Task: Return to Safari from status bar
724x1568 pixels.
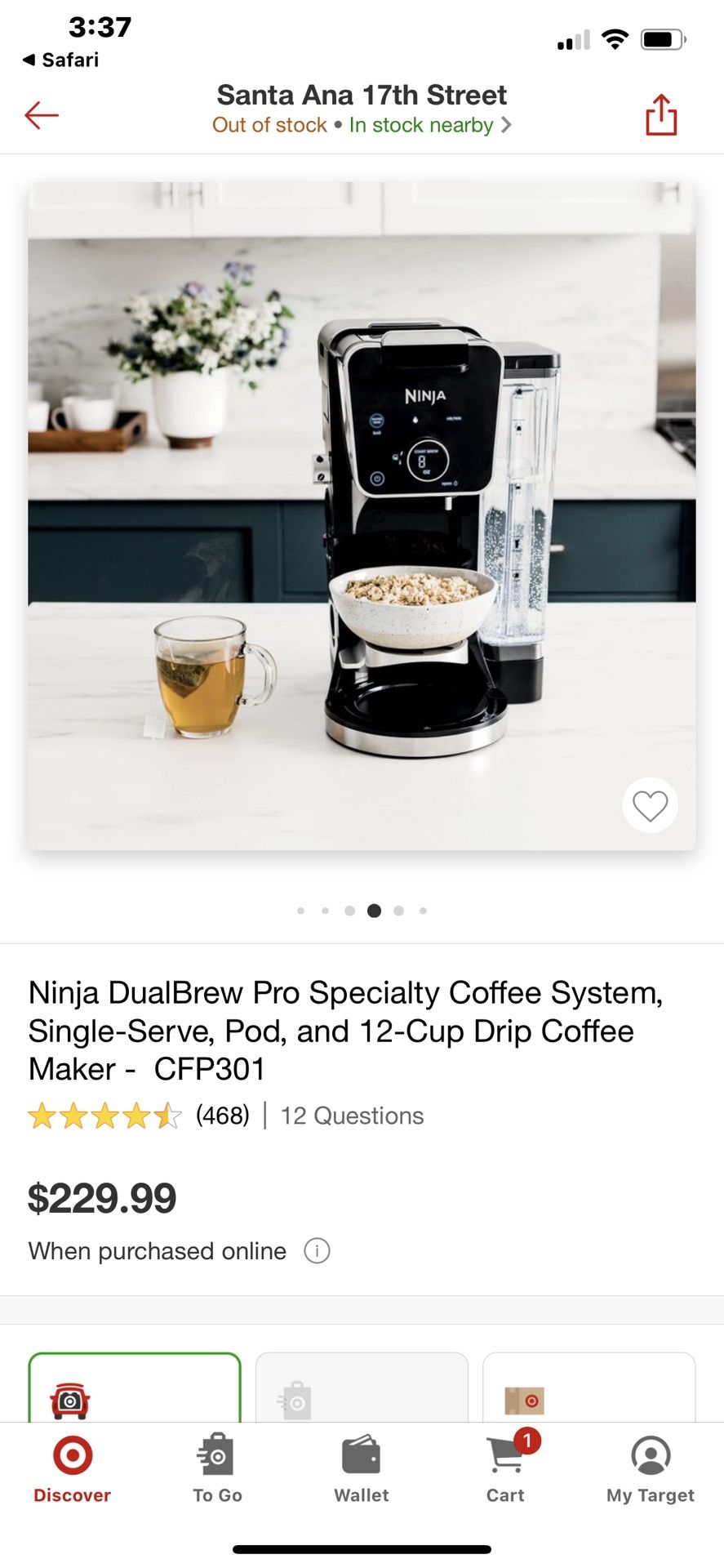Action: [x=61, y=60]
